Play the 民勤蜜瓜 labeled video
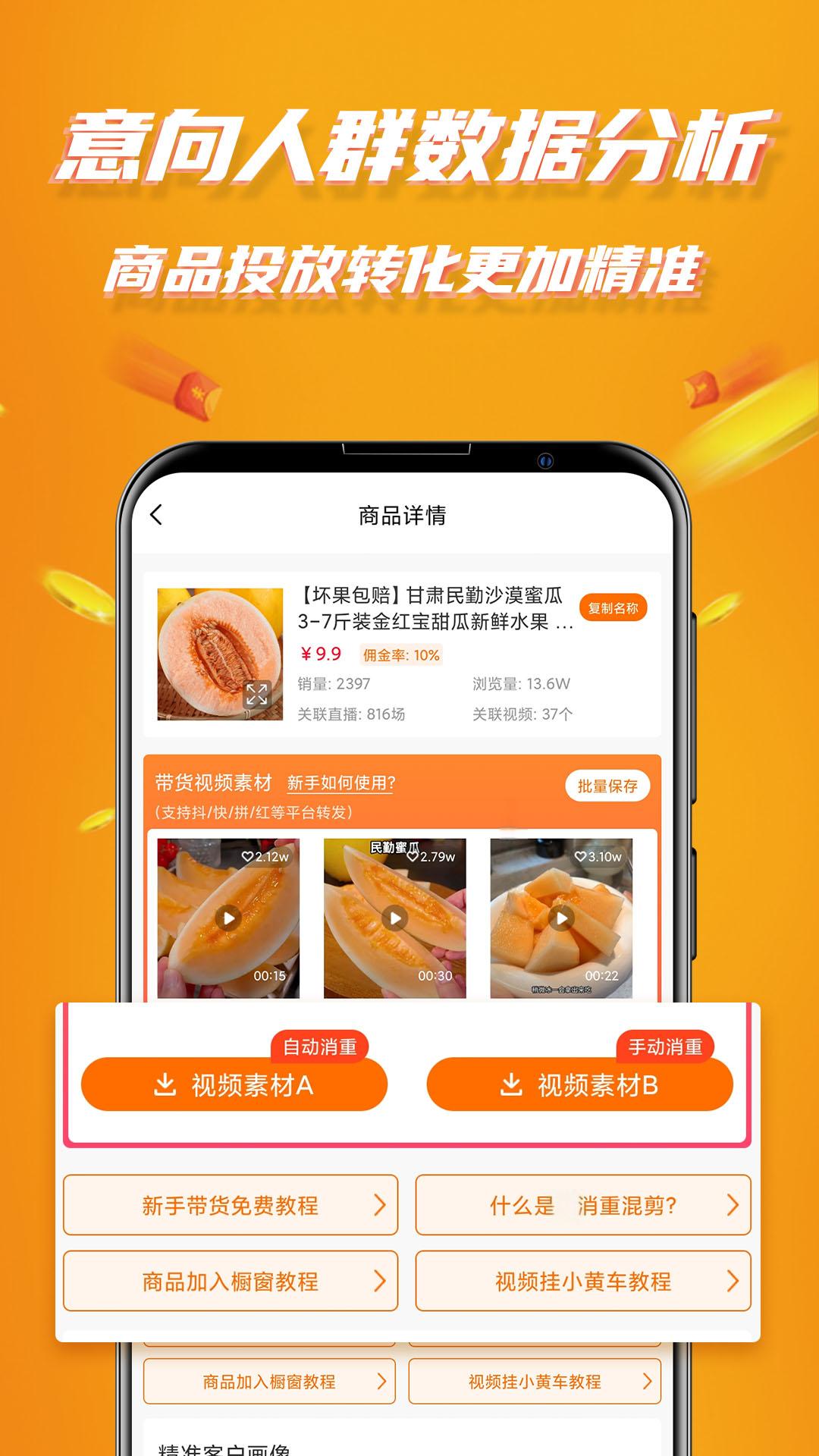This screenshot has width=819, height=1456. pyautogui.click(x=394, y=916)
